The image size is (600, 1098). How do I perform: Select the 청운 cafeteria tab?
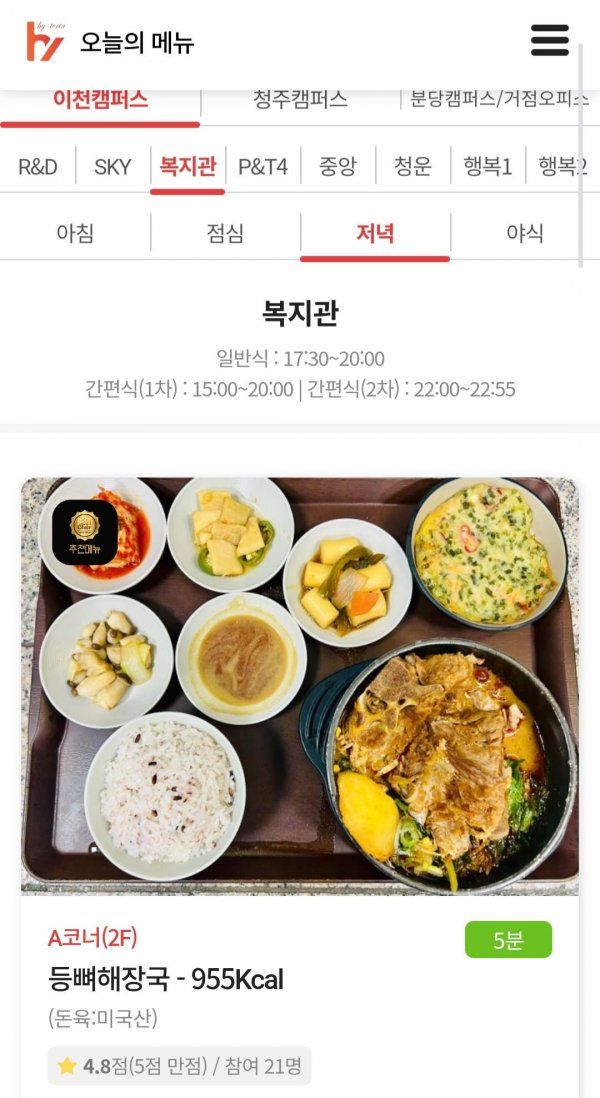pos(412,167)
